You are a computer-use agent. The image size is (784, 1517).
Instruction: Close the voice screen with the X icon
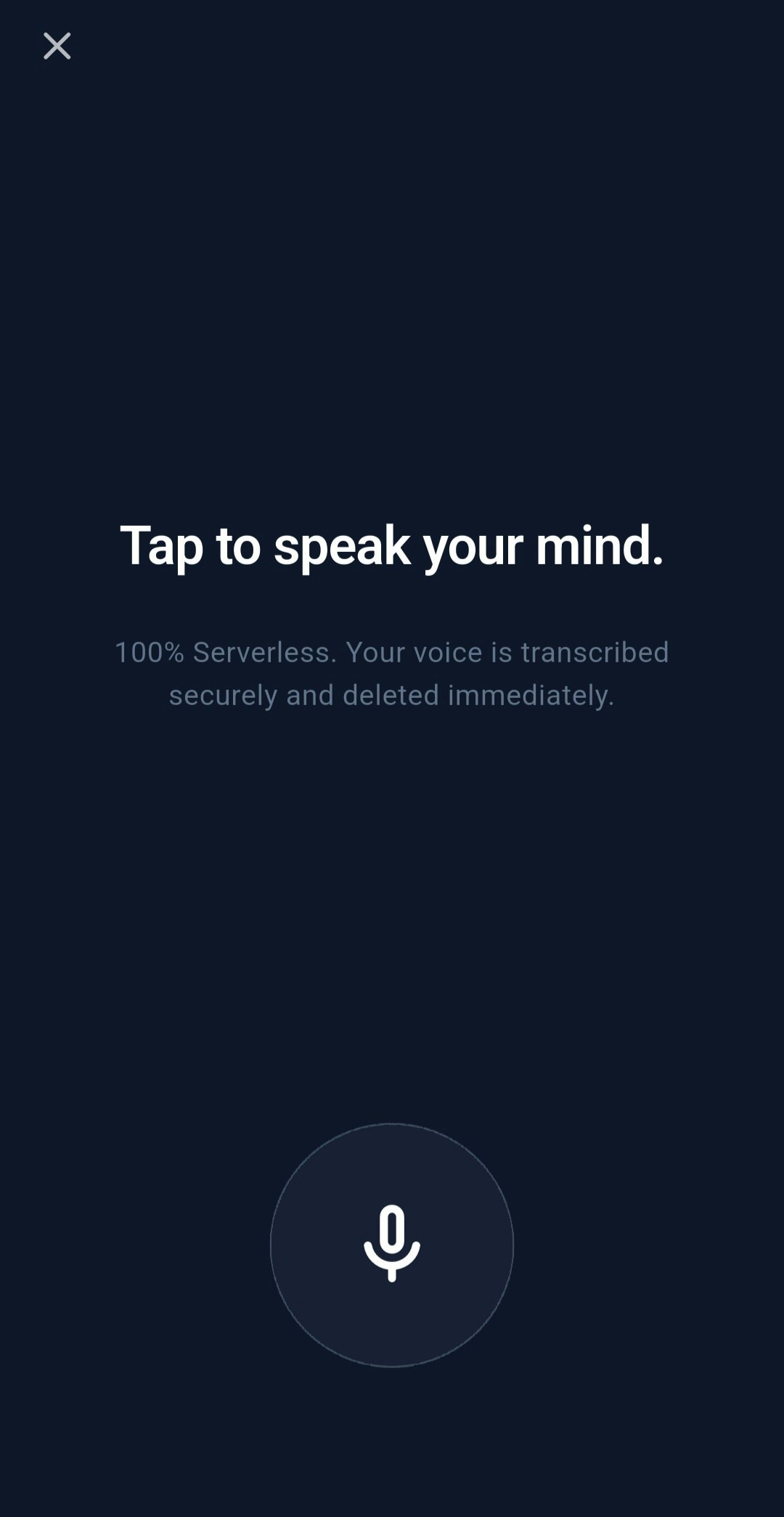tap(57, 46)
